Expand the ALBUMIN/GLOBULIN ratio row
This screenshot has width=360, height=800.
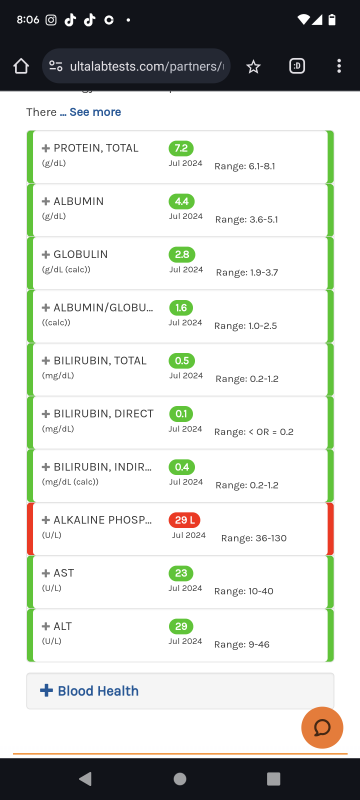point(180,316)
